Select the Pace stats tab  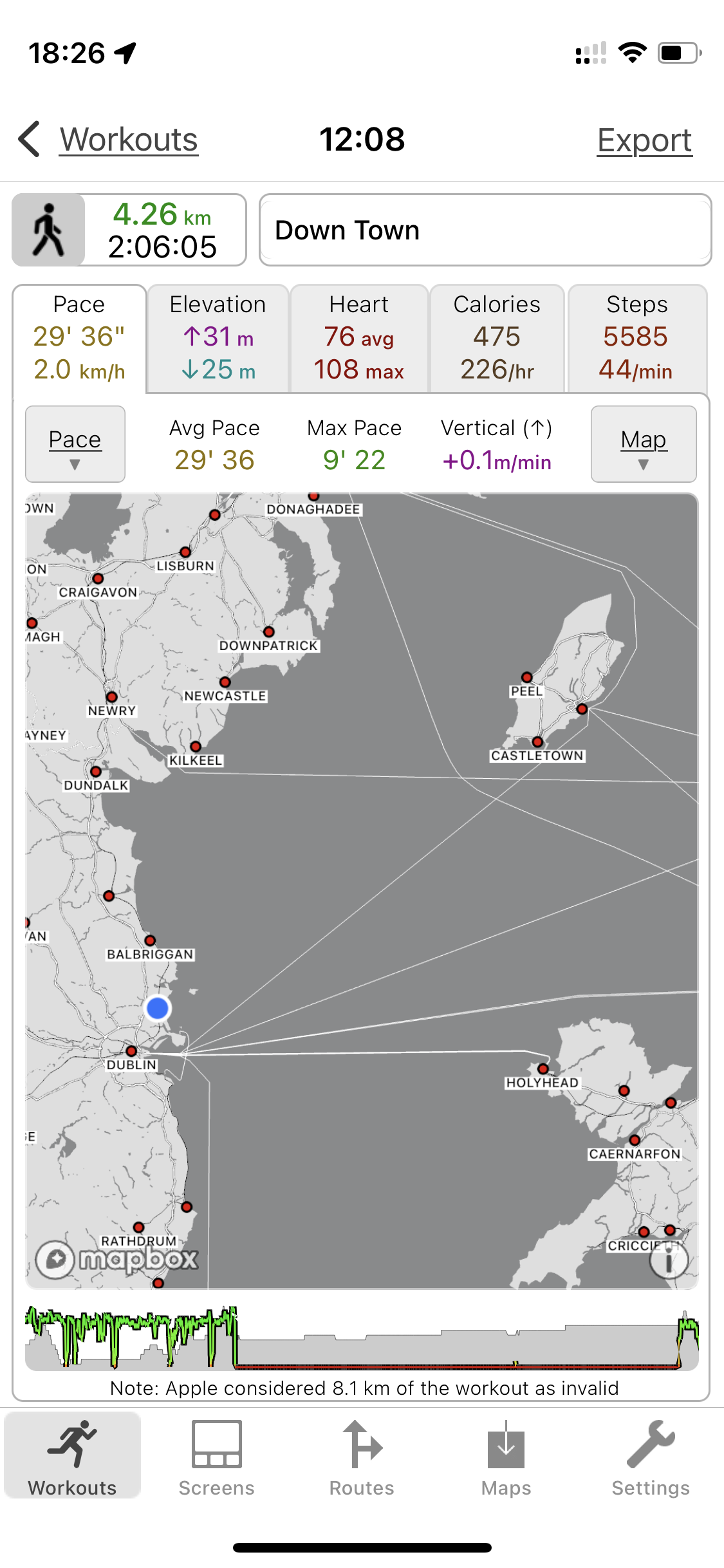tap(79, 337)
